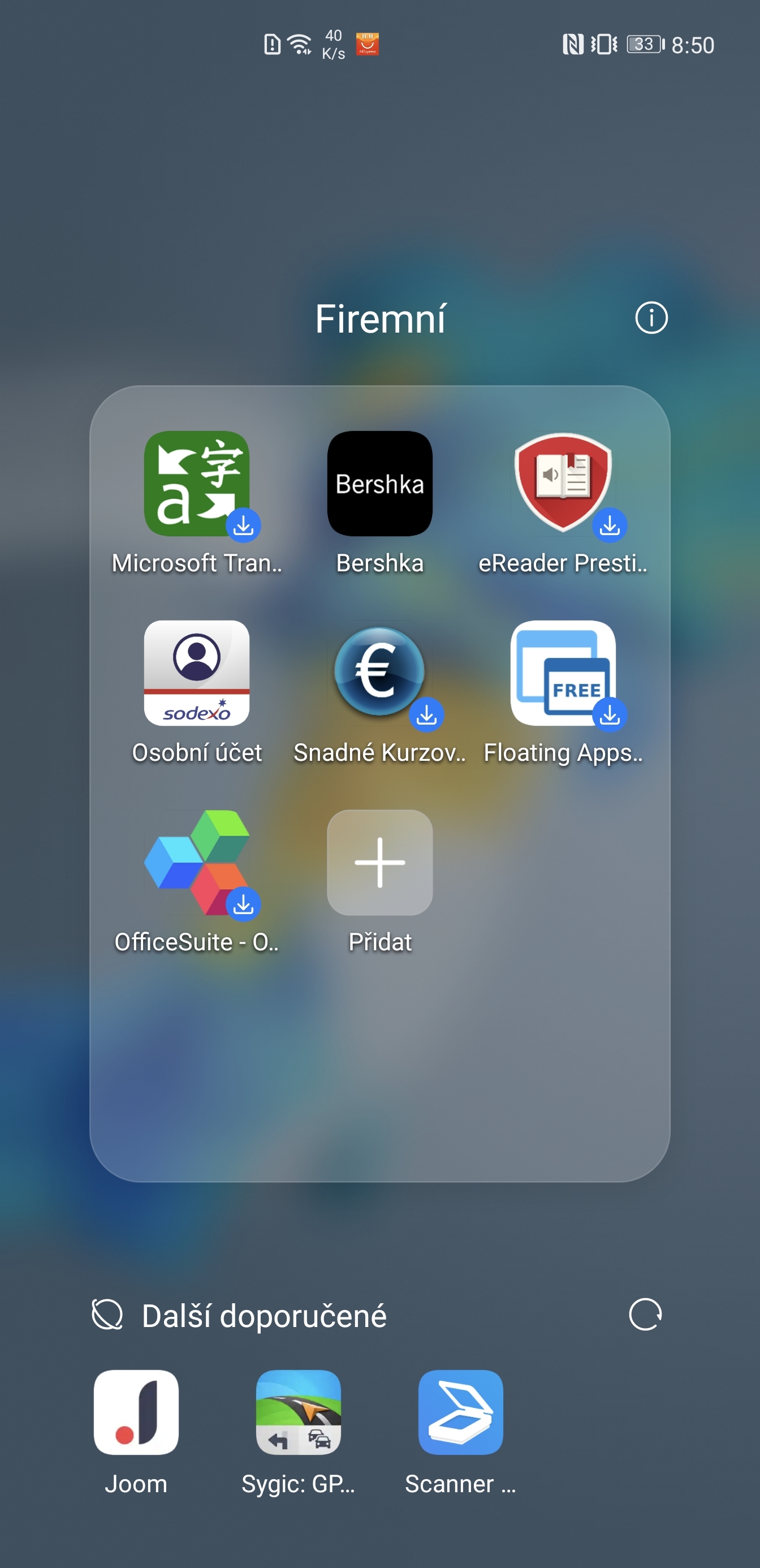Open Floating Apps app
Viewport: 760px width, 1568px height.
563,673
